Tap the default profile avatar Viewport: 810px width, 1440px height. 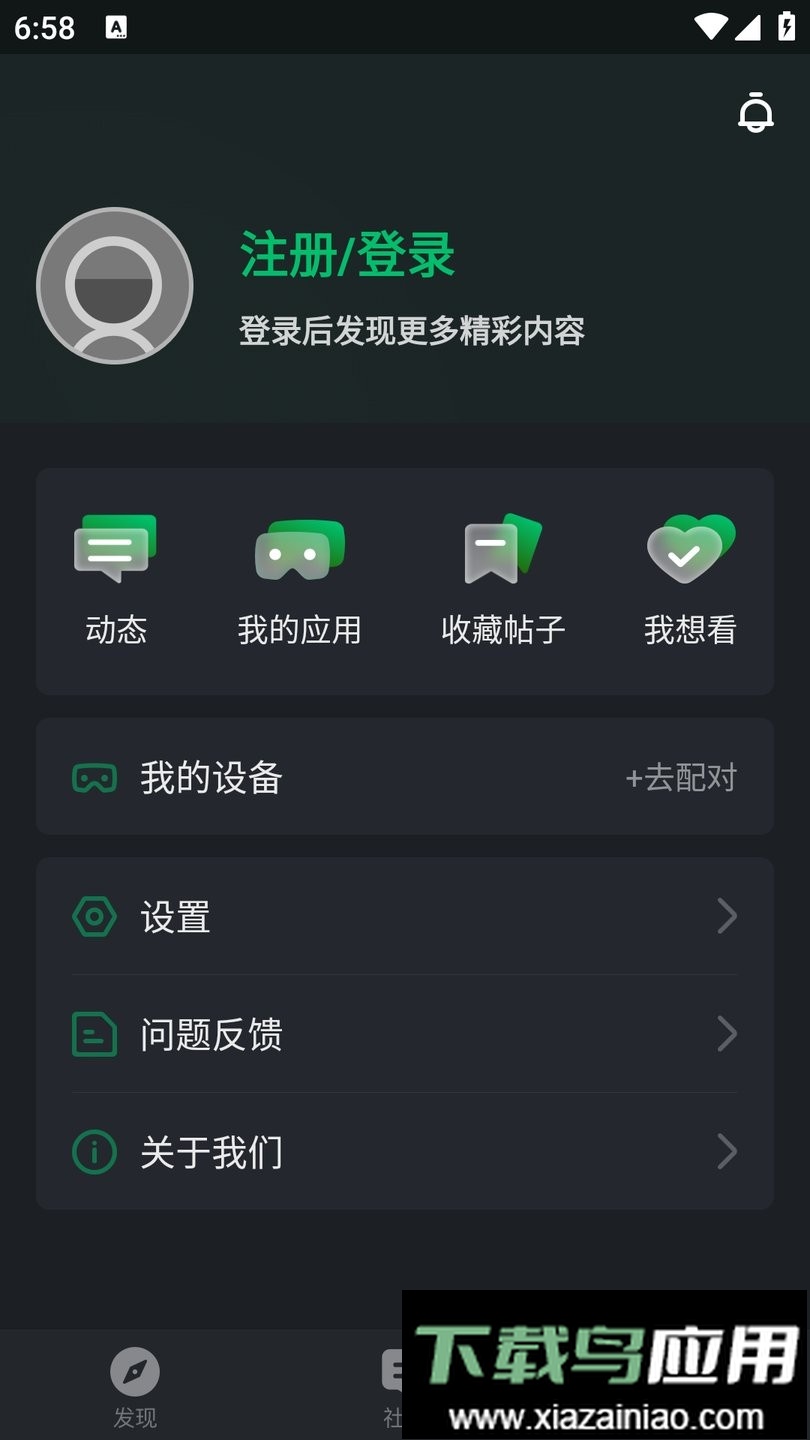[115, 286]
